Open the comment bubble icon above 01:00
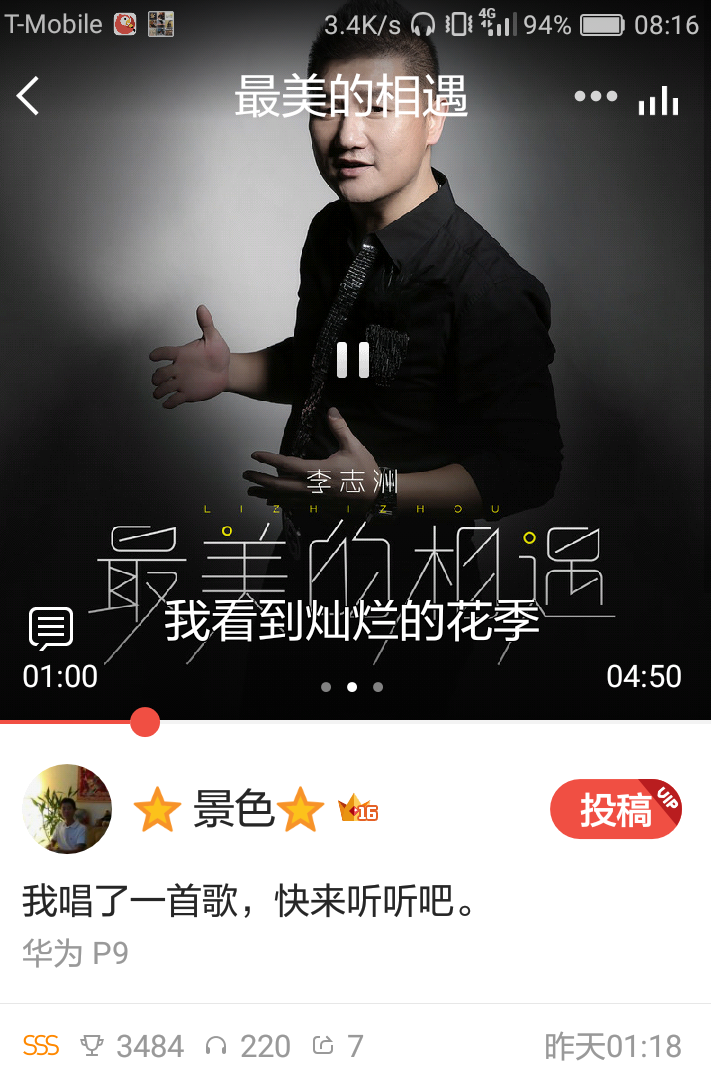 [x=50, y=628]
